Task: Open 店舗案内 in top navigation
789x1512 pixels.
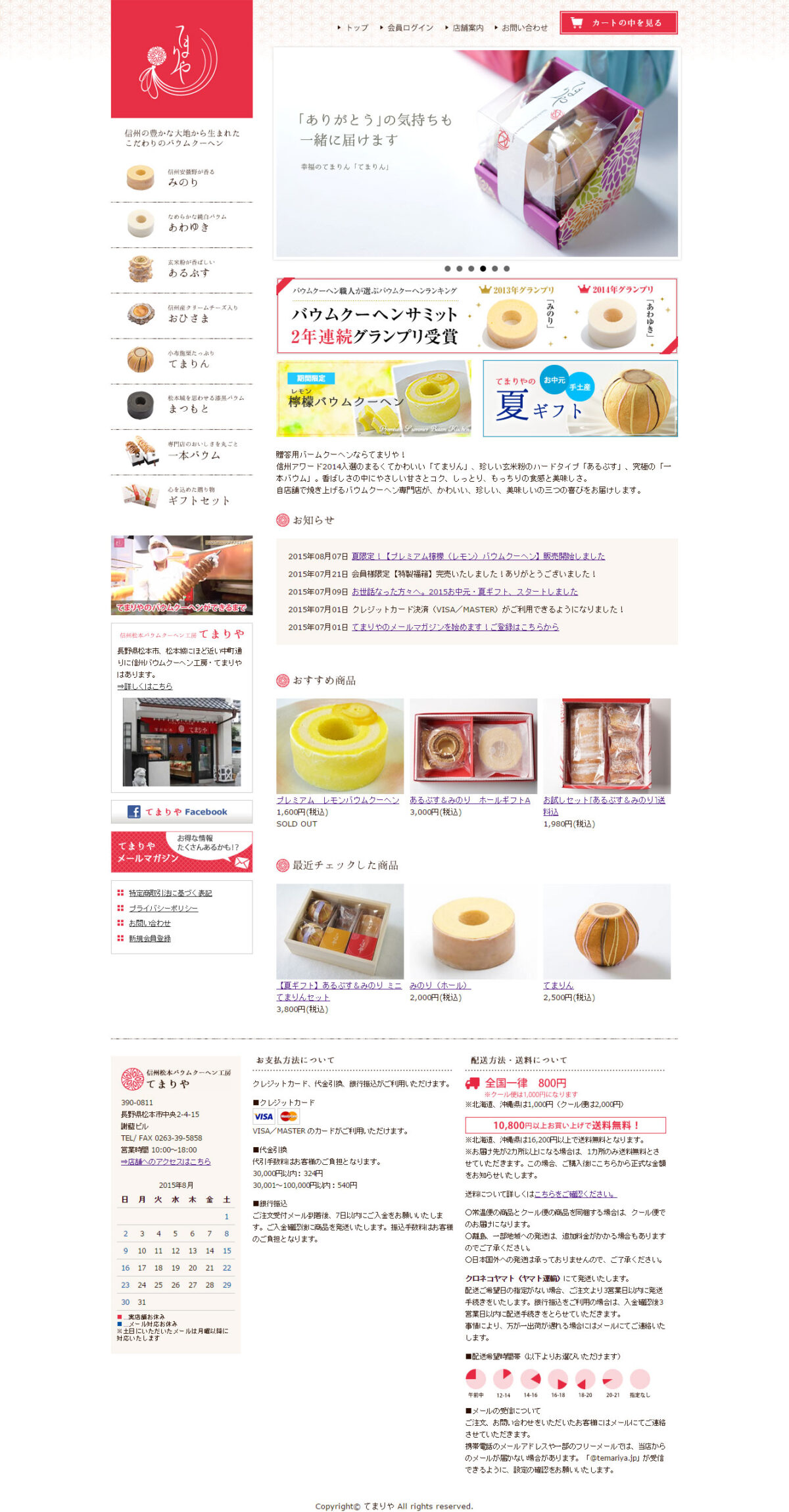Action: coord(467,28)
